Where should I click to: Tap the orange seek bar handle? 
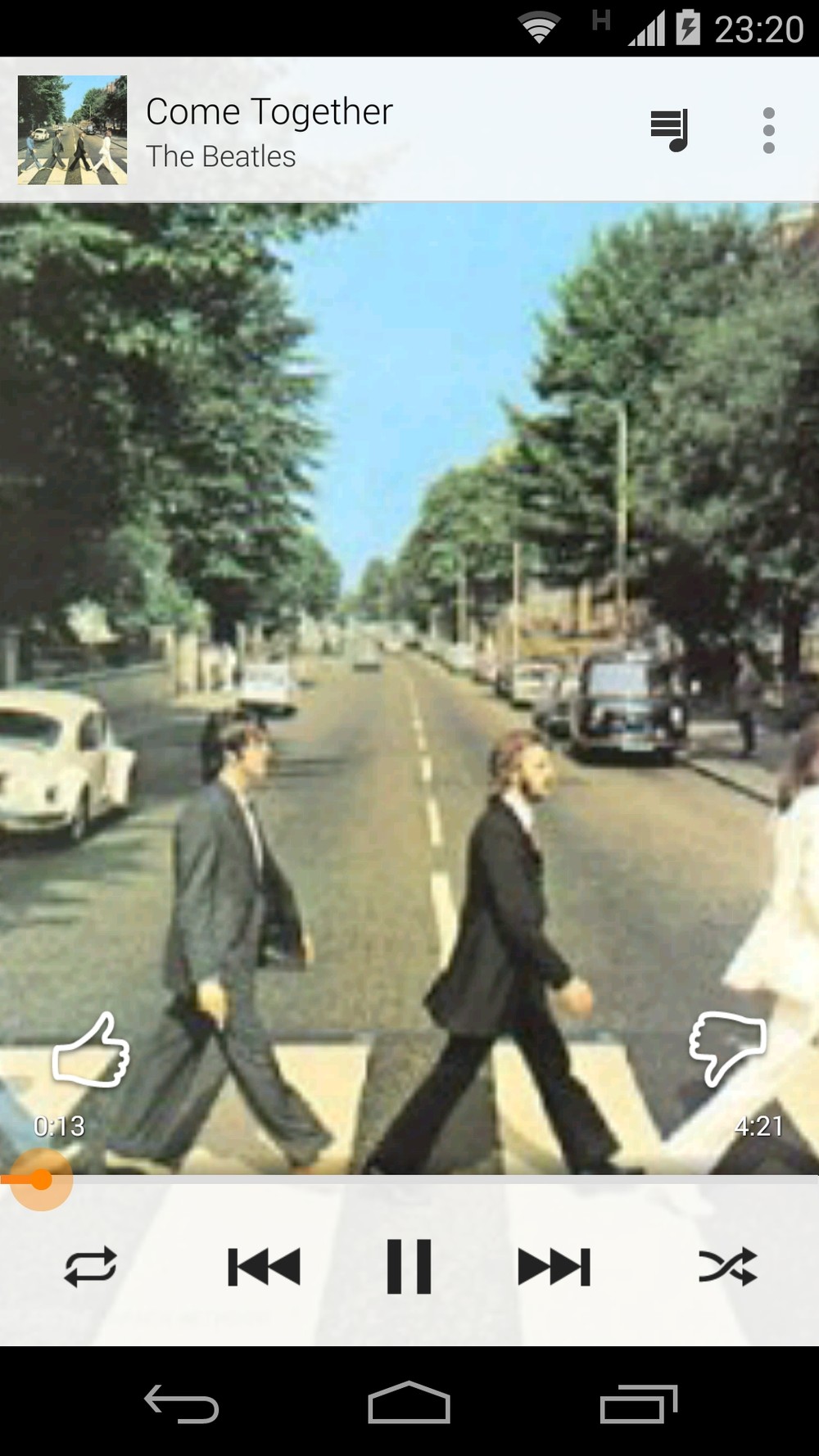[41, 1179]
